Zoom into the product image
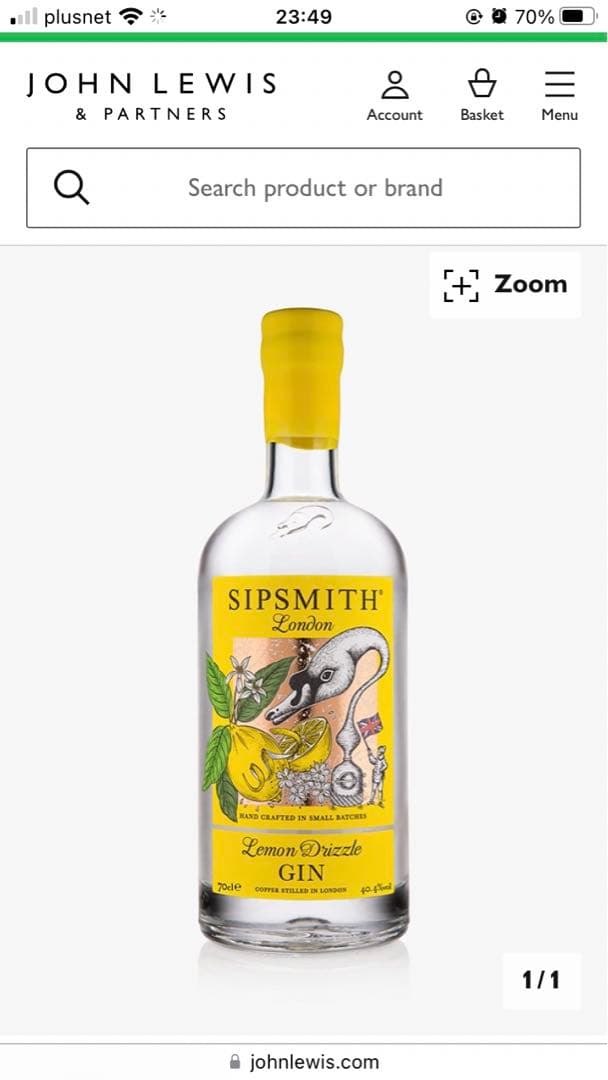This screenshot has width=608, height=1080. coord(505,284)
